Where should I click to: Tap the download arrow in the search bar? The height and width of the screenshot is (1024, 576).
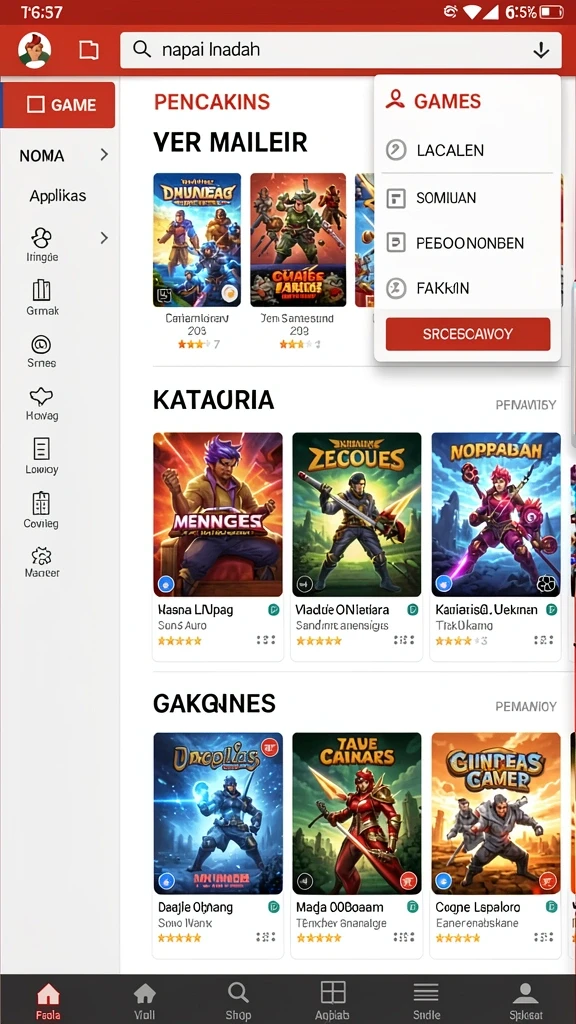[541, 50]
